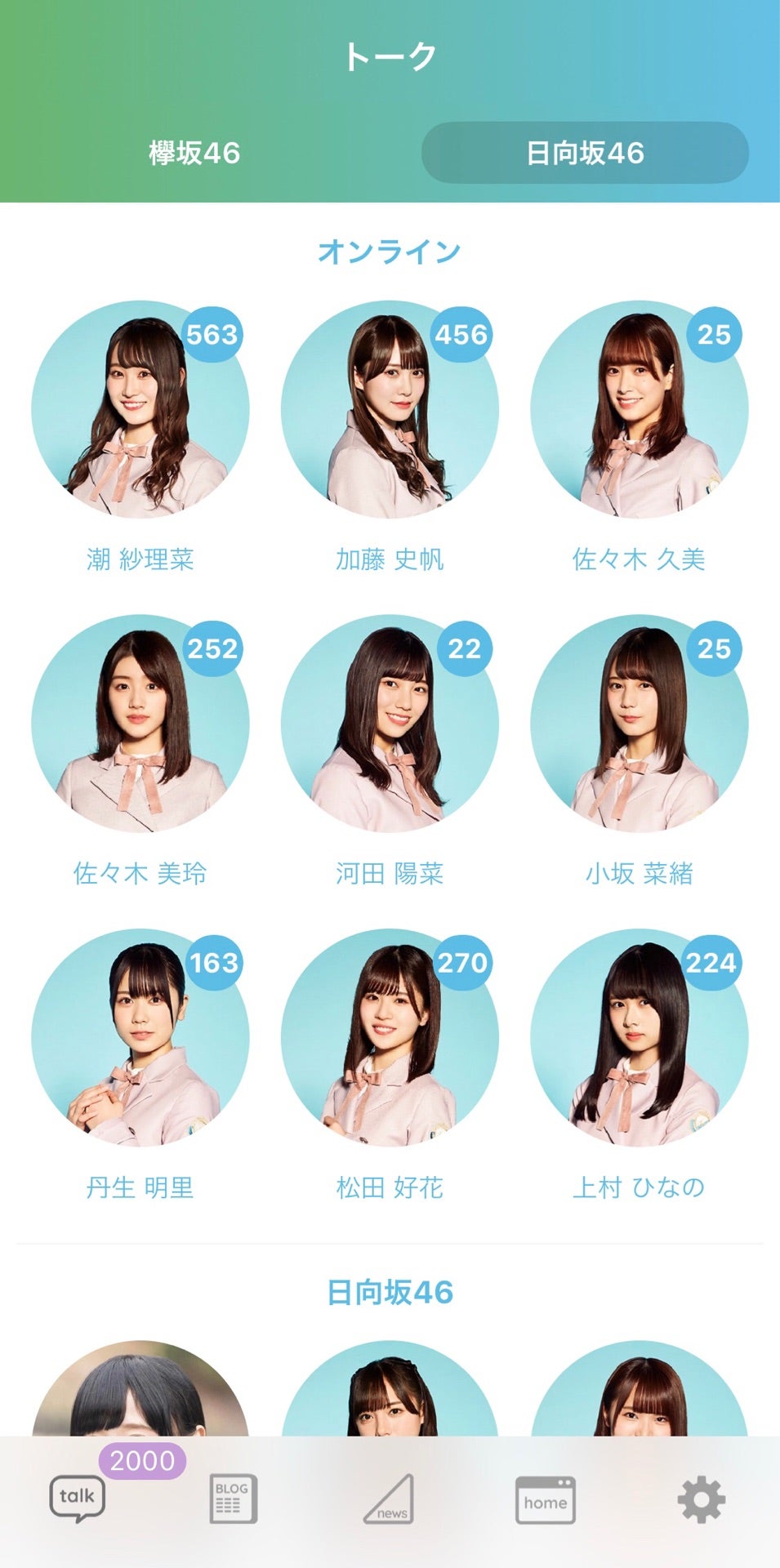Open talk with 佐々木 美玲
Viewport: 780px width, 1568px height.
tap(140, 724)
